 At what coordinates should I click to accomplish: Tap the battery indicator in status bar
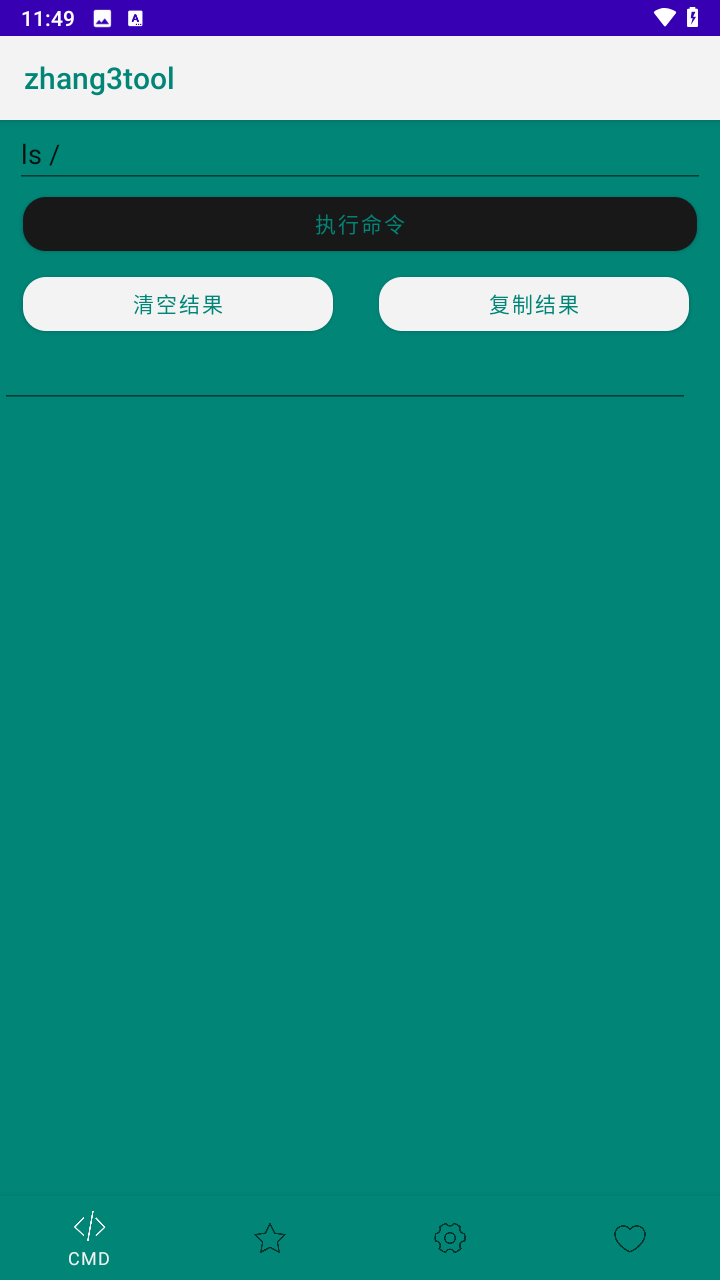[x=694, y=16]
